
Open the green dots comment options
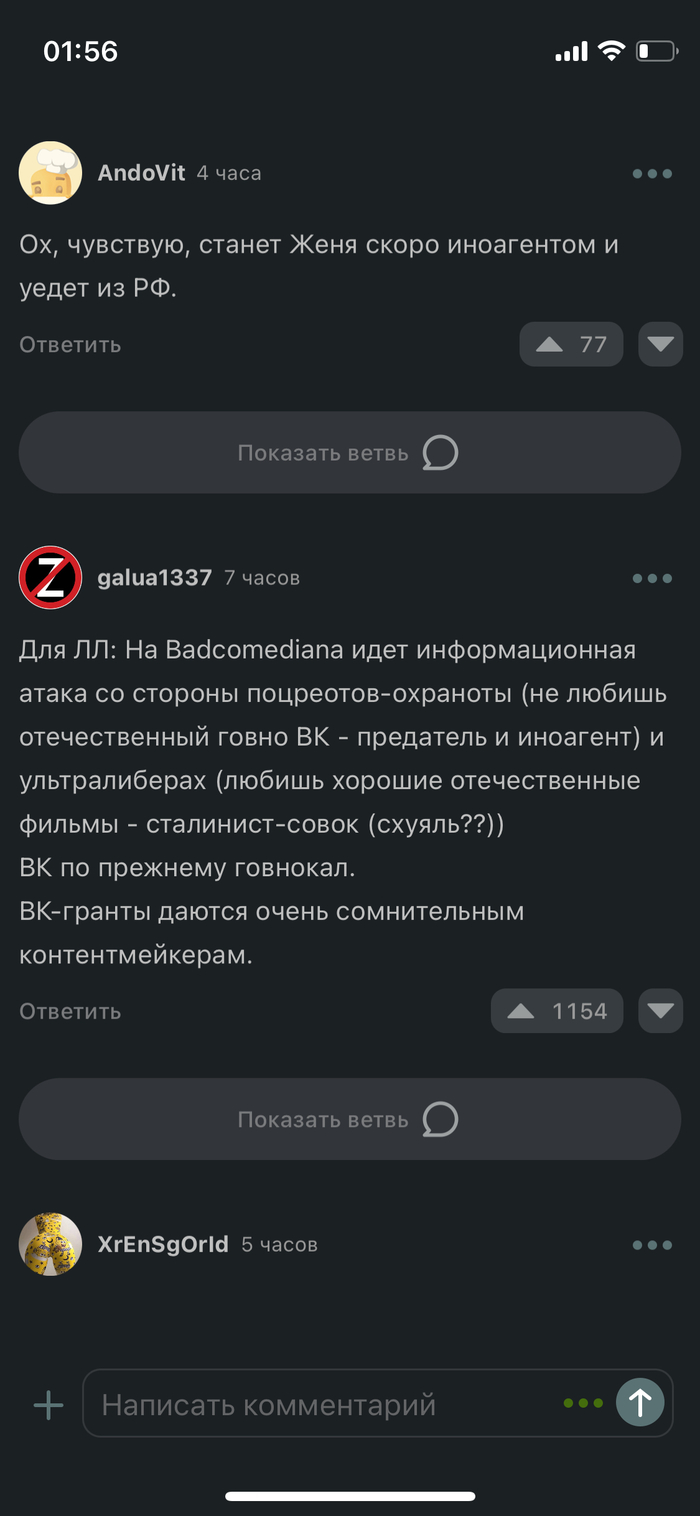pos(583,1403)
